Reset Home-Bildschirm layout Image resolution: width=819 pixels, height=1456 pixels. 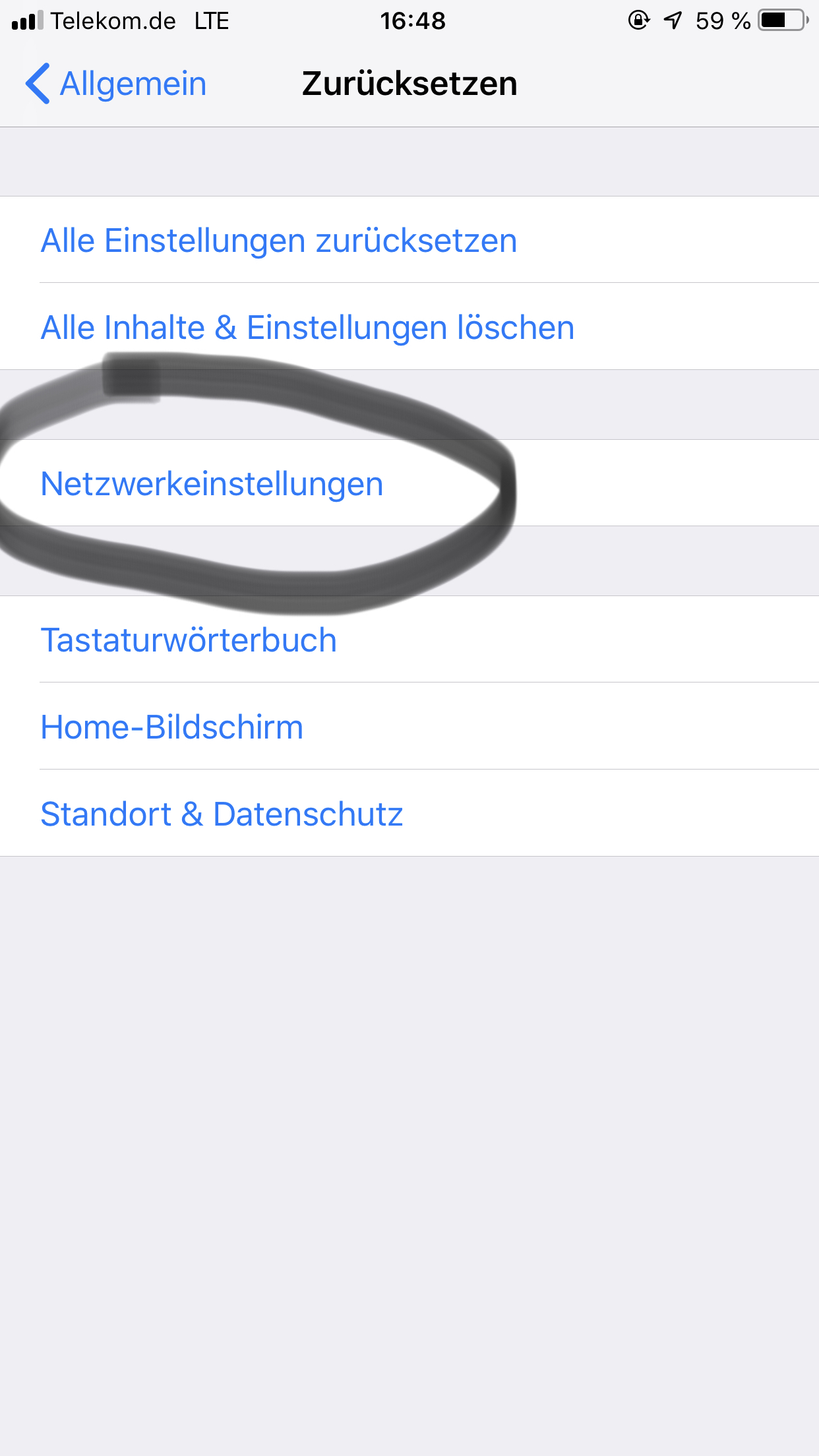pyautogui.click(x=171, y=727)
